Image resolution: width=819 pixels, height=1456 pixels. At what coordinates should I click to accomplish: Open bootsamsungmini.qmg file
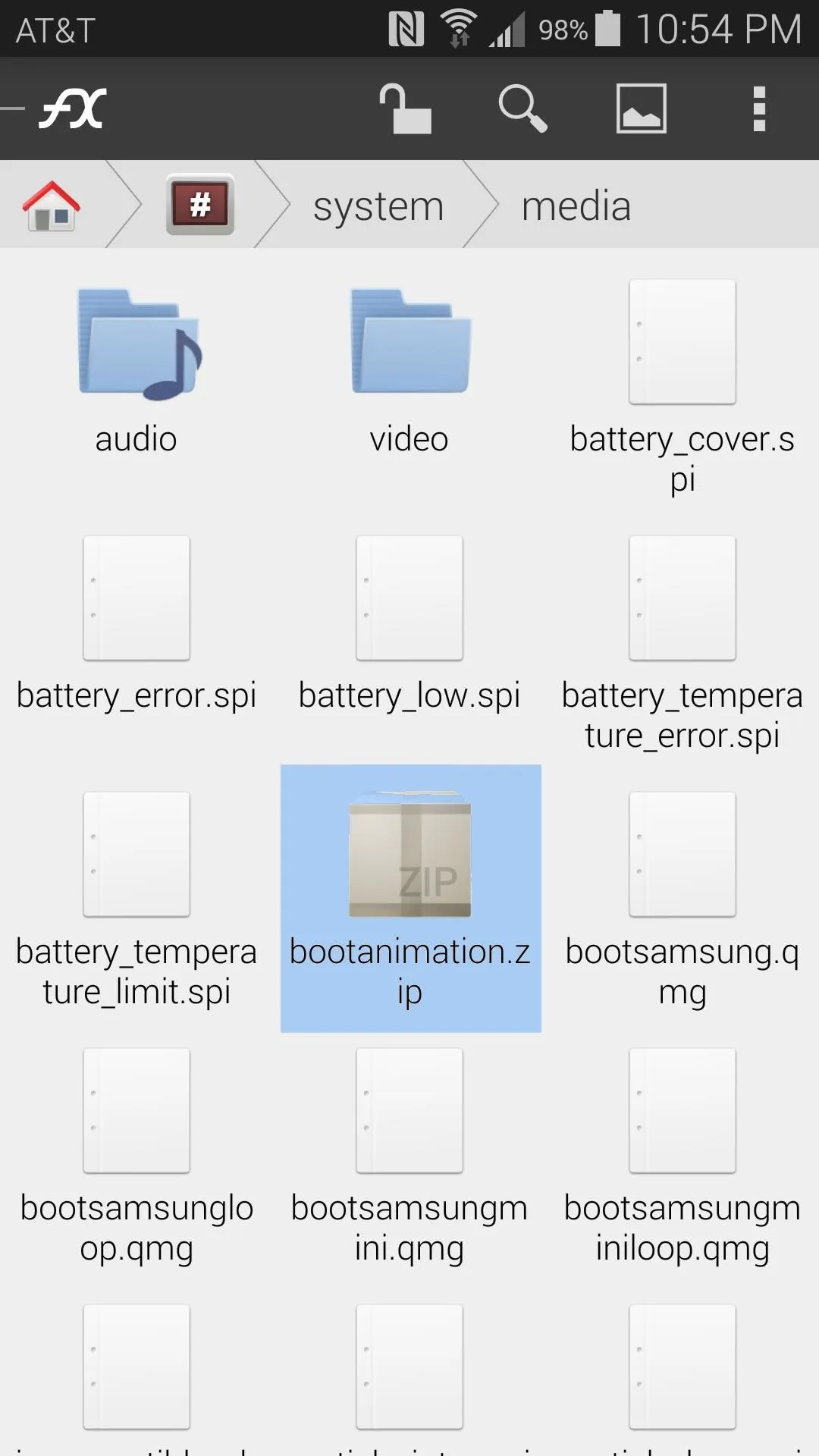[409, 1157]
